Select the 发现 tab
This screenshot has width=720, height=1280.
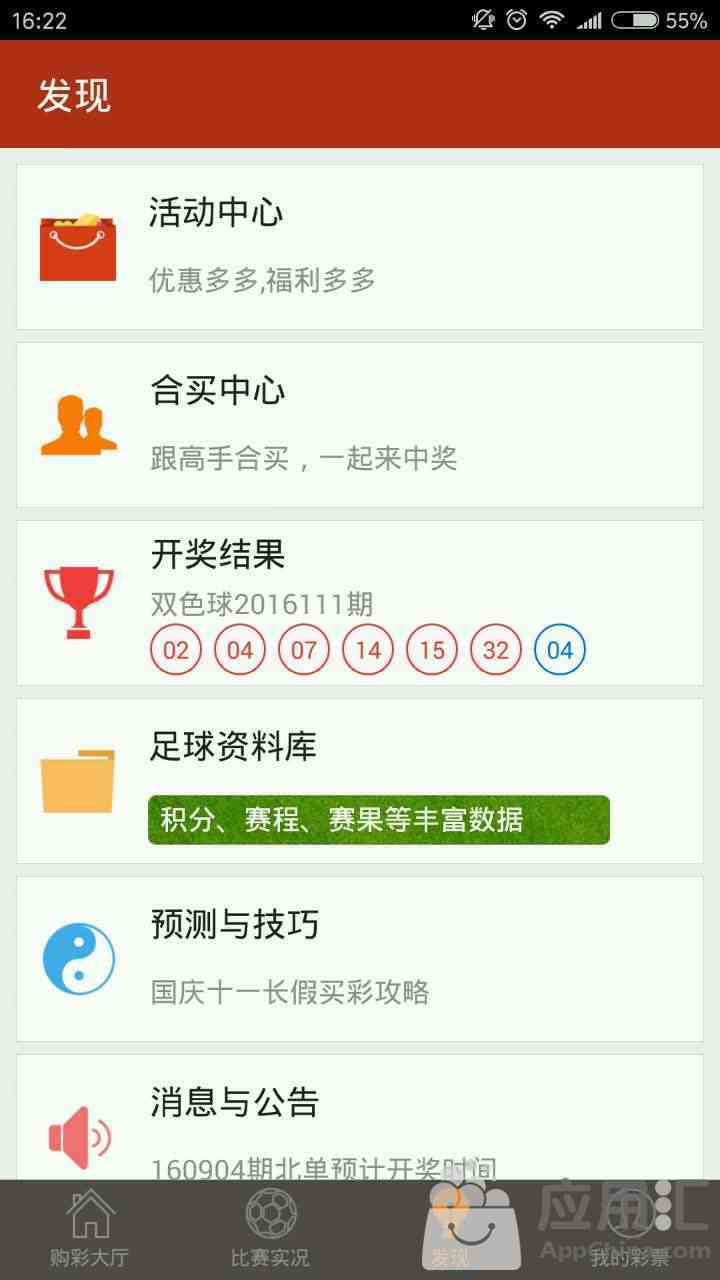(450, 1230)
